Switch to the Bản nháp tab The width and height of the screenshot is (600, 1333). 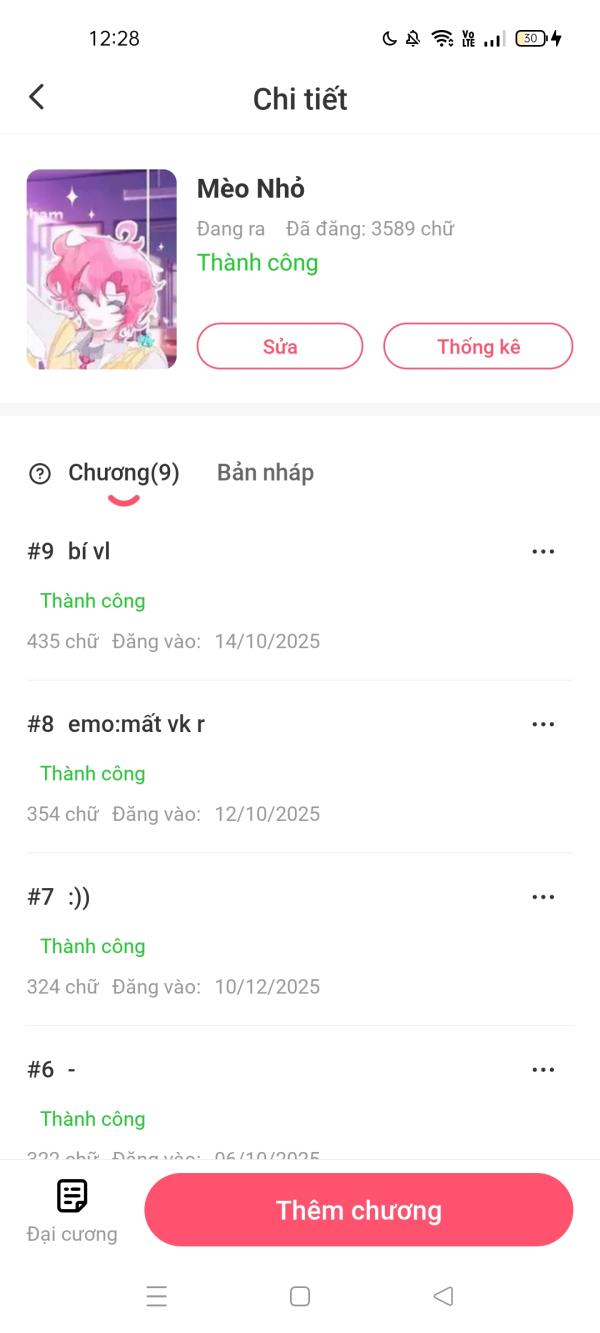(265, 473)
